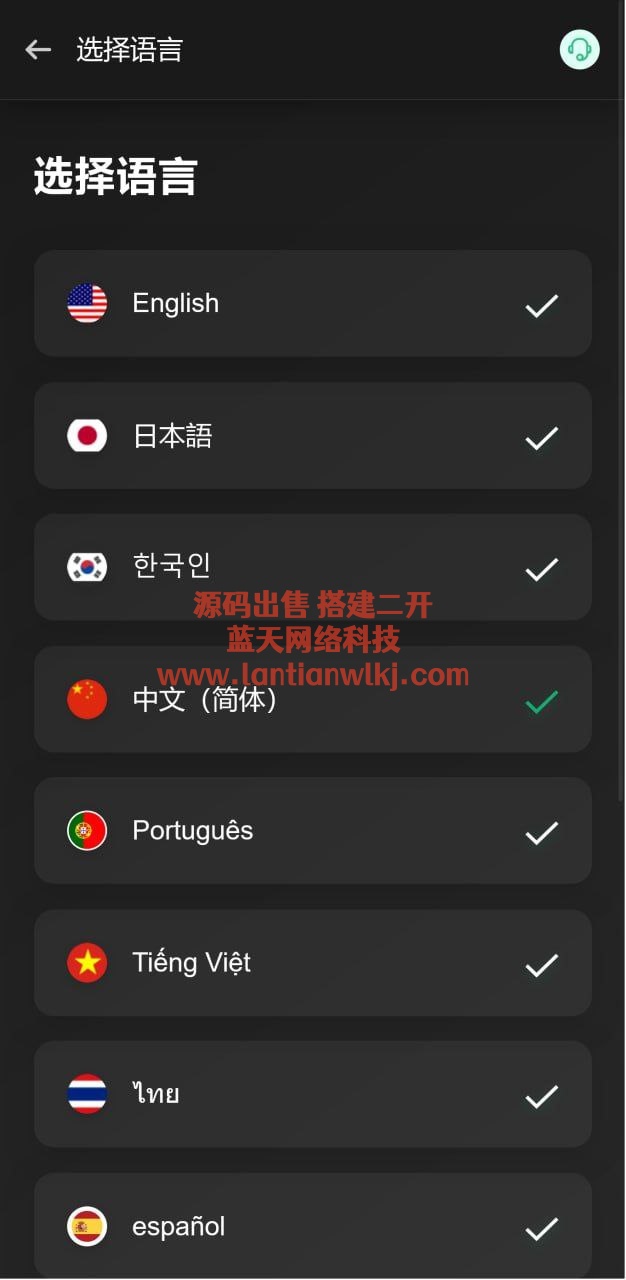This screenshot has width=626, height=1280.
Task: Pick Português from the list
Action: [312, 831]
